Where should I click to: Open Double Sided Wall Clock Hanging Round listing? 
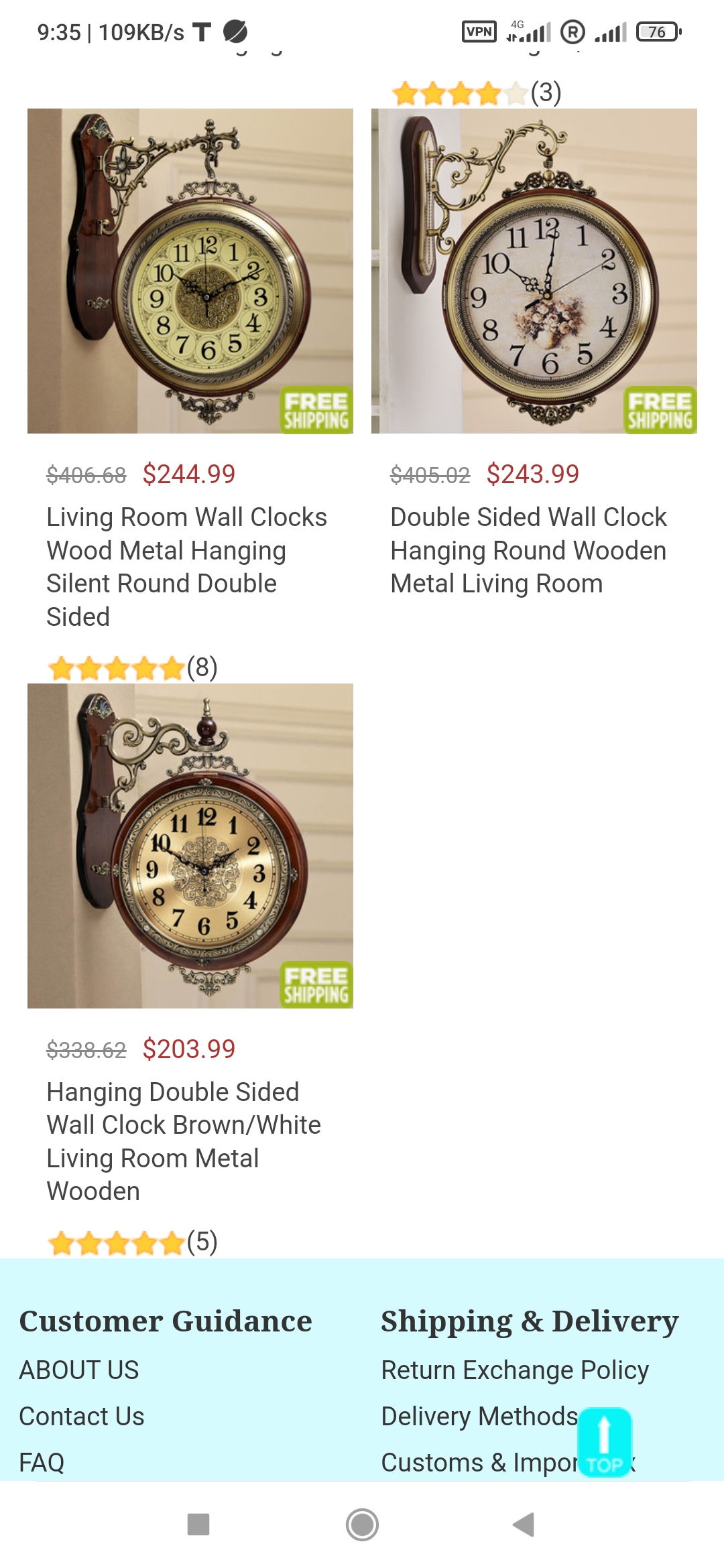point(528,550)
